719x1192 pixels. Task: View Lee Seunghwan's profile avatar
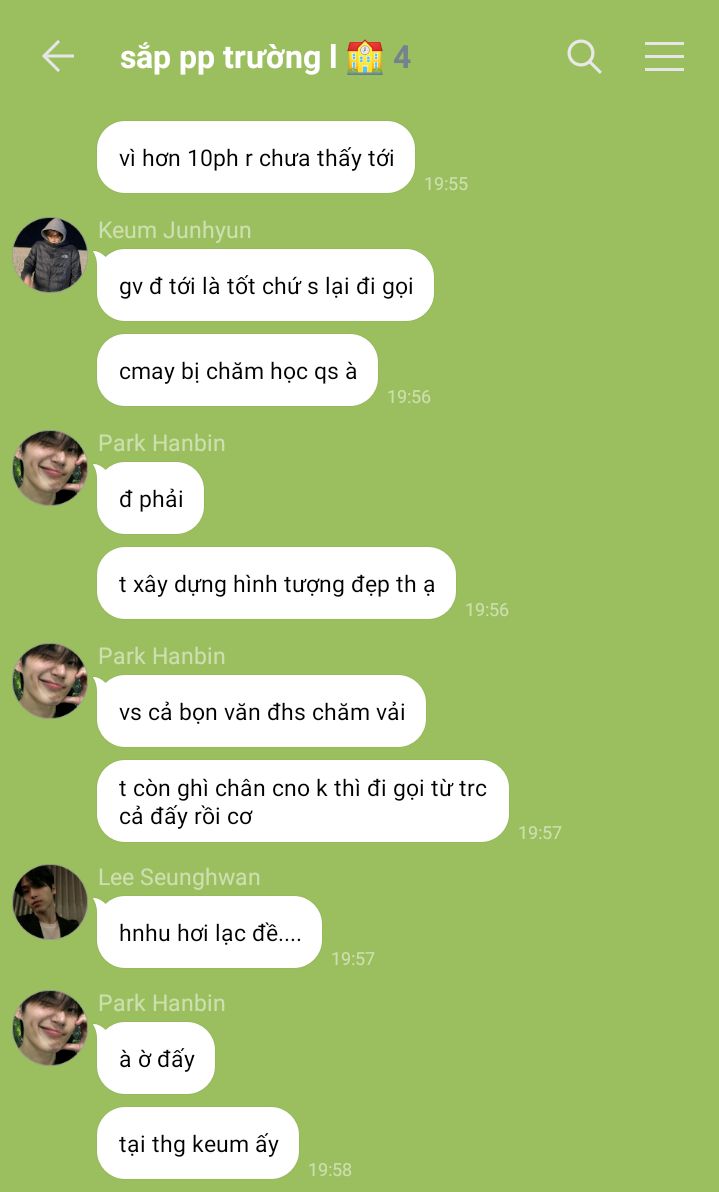click(x=50, y=902)
